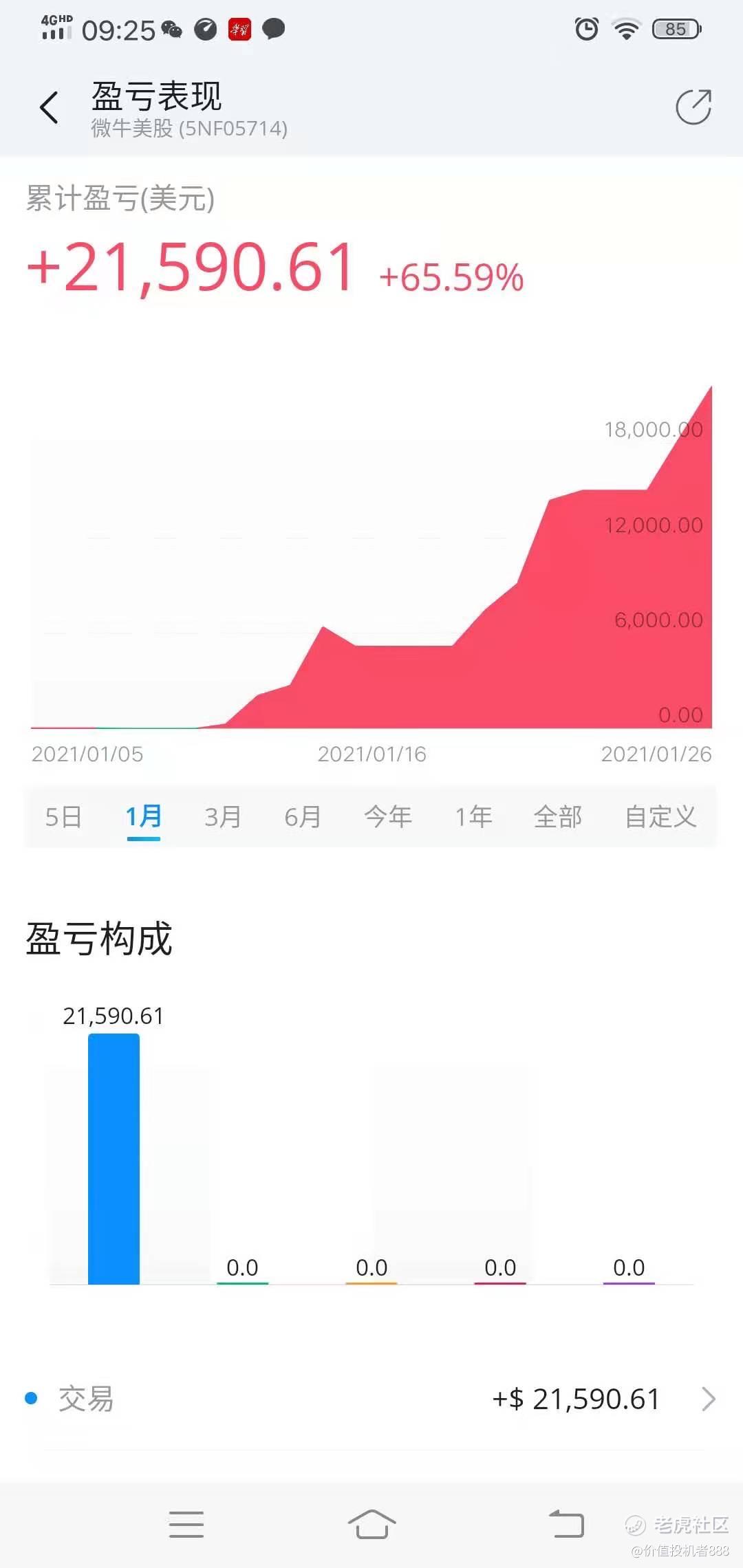Go back from the 盈亏表现 page

pos(49,107)
